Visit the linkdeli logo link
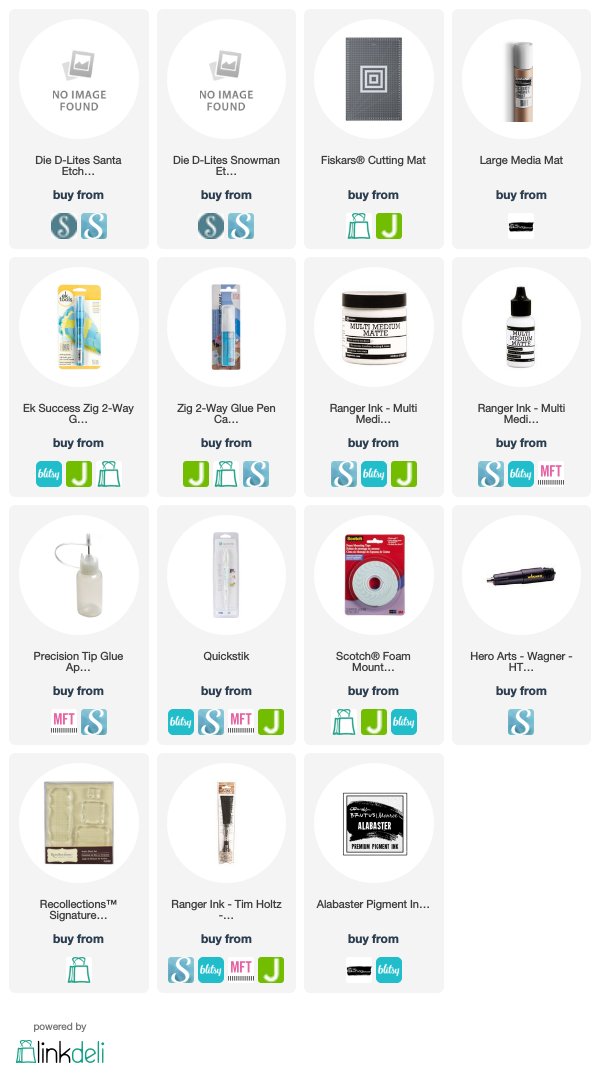This screenshot has height=1073, width=600. click(x=60, y=1051)
